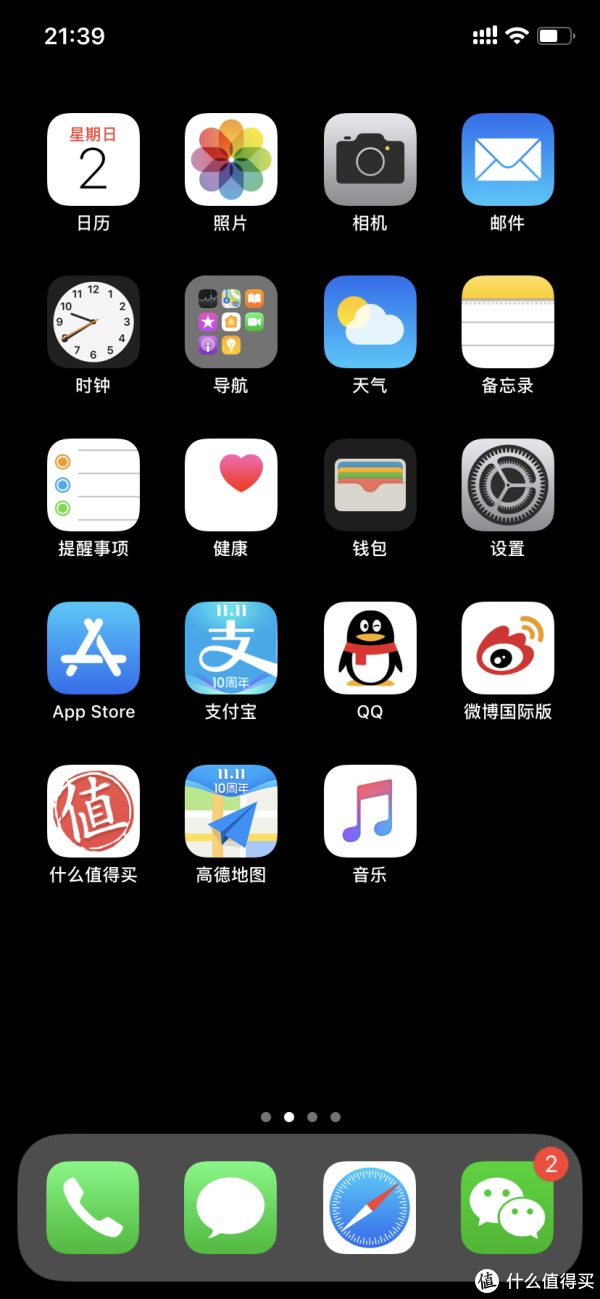Check the 天气 weather app

370,322
